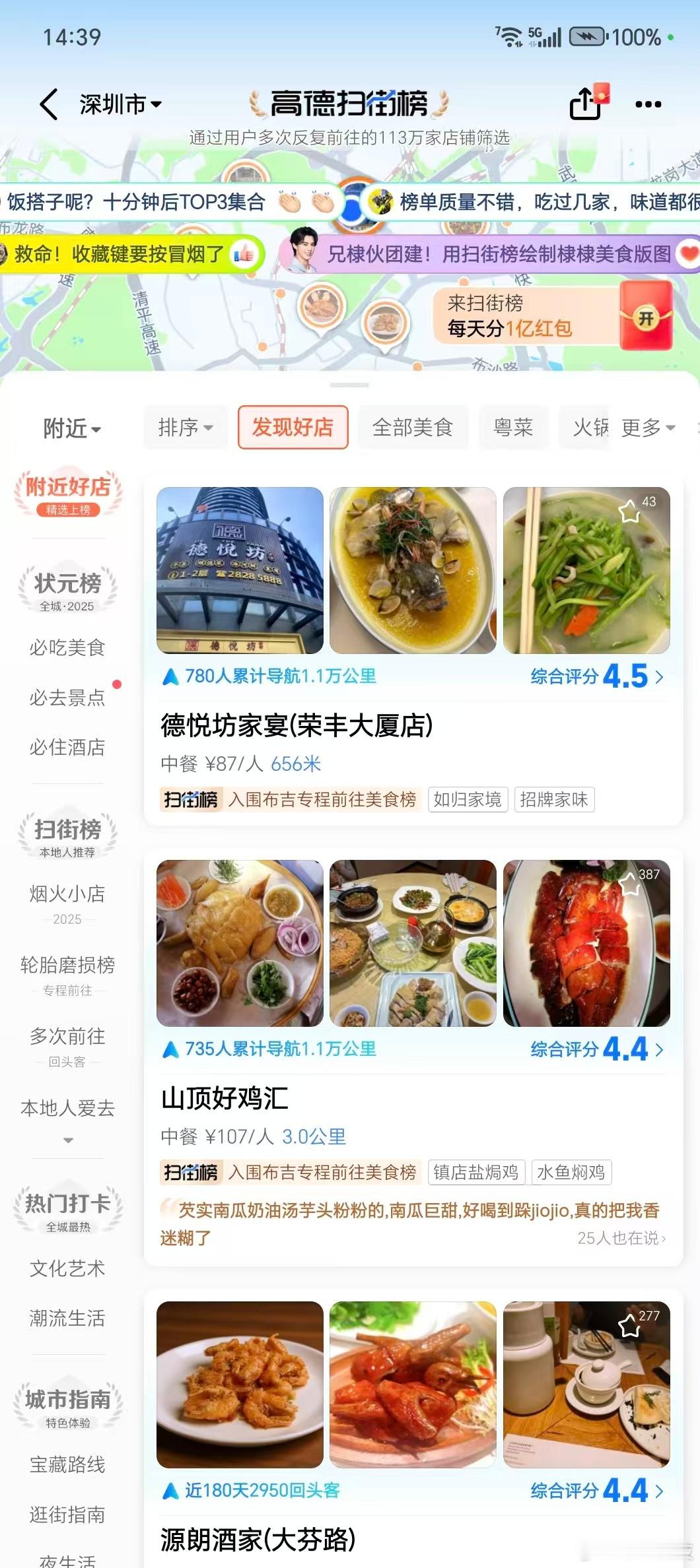
Task: View the 轮胎磨损榜 list
Action: pyautogui.click(x=67, y=965)
